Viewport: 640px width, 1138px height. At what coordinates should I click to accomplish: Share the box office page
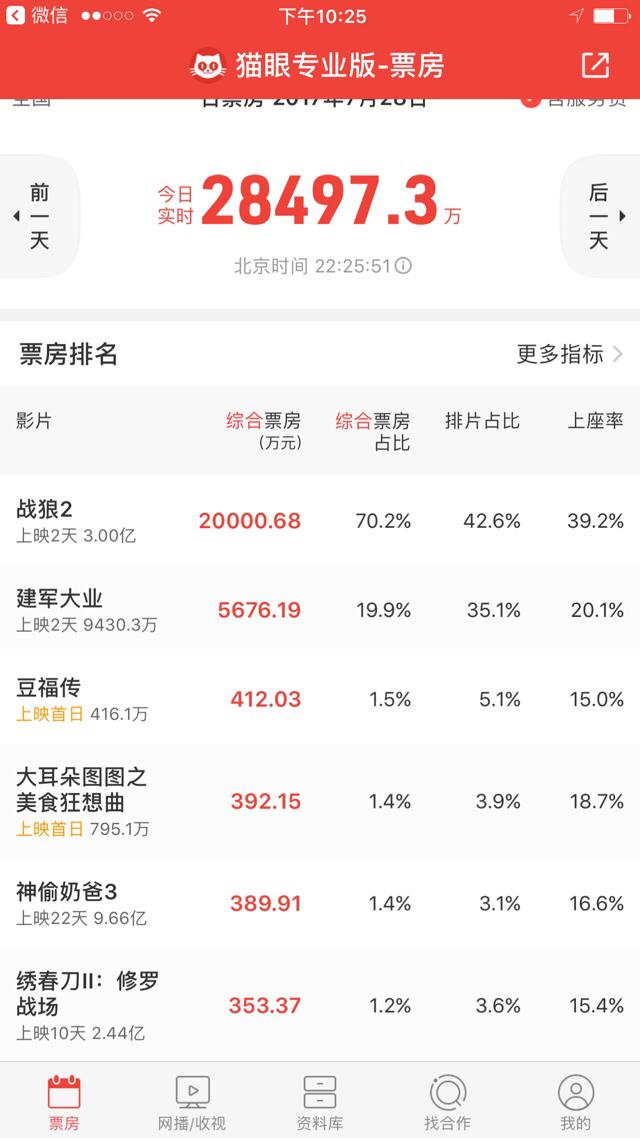[x=595, y=65]
